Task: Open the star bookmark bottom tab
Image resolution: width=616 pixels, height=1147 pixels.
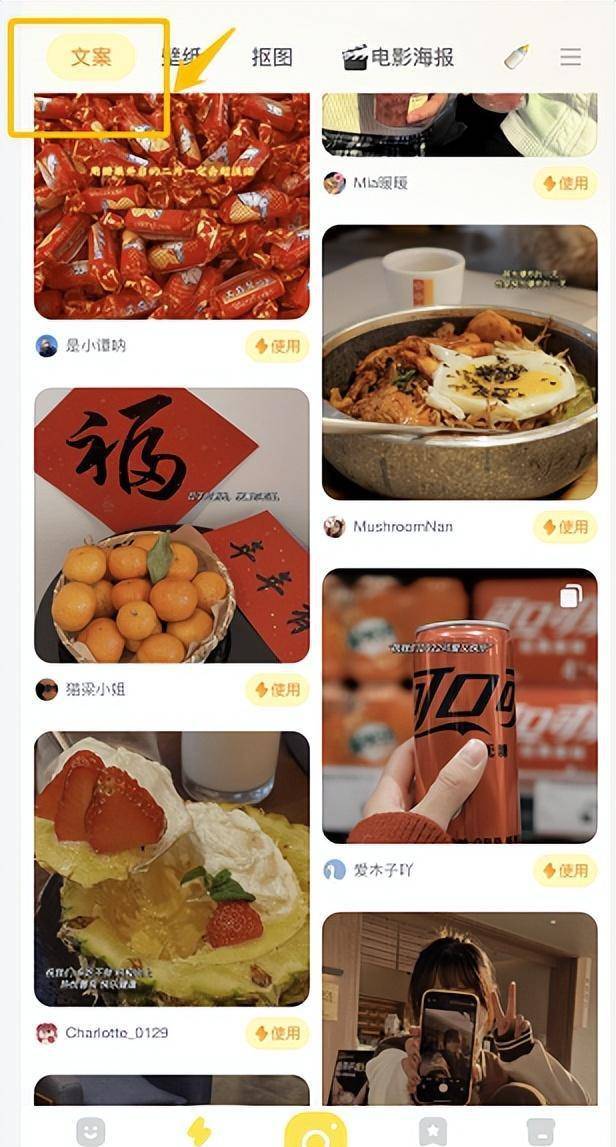Action: click(x=432, y=1132)
